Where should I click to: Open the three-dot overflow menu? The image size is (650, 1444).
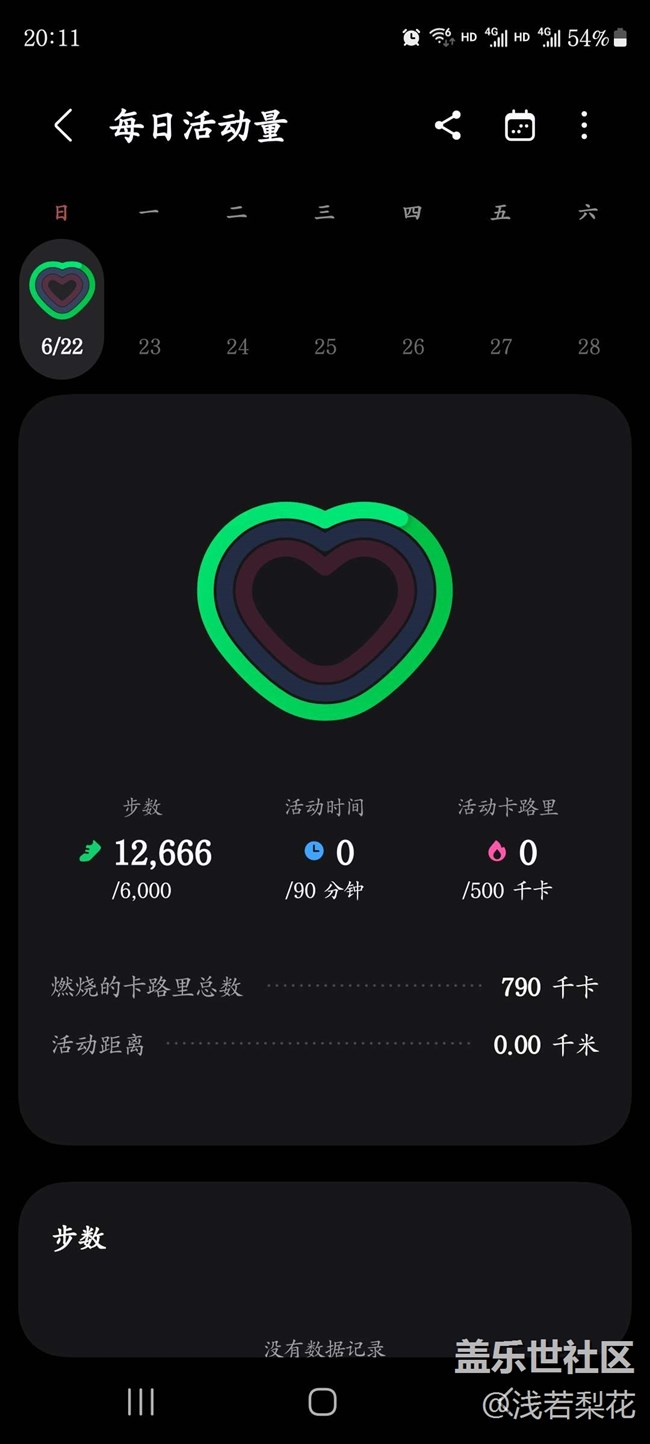pos(584,126)
